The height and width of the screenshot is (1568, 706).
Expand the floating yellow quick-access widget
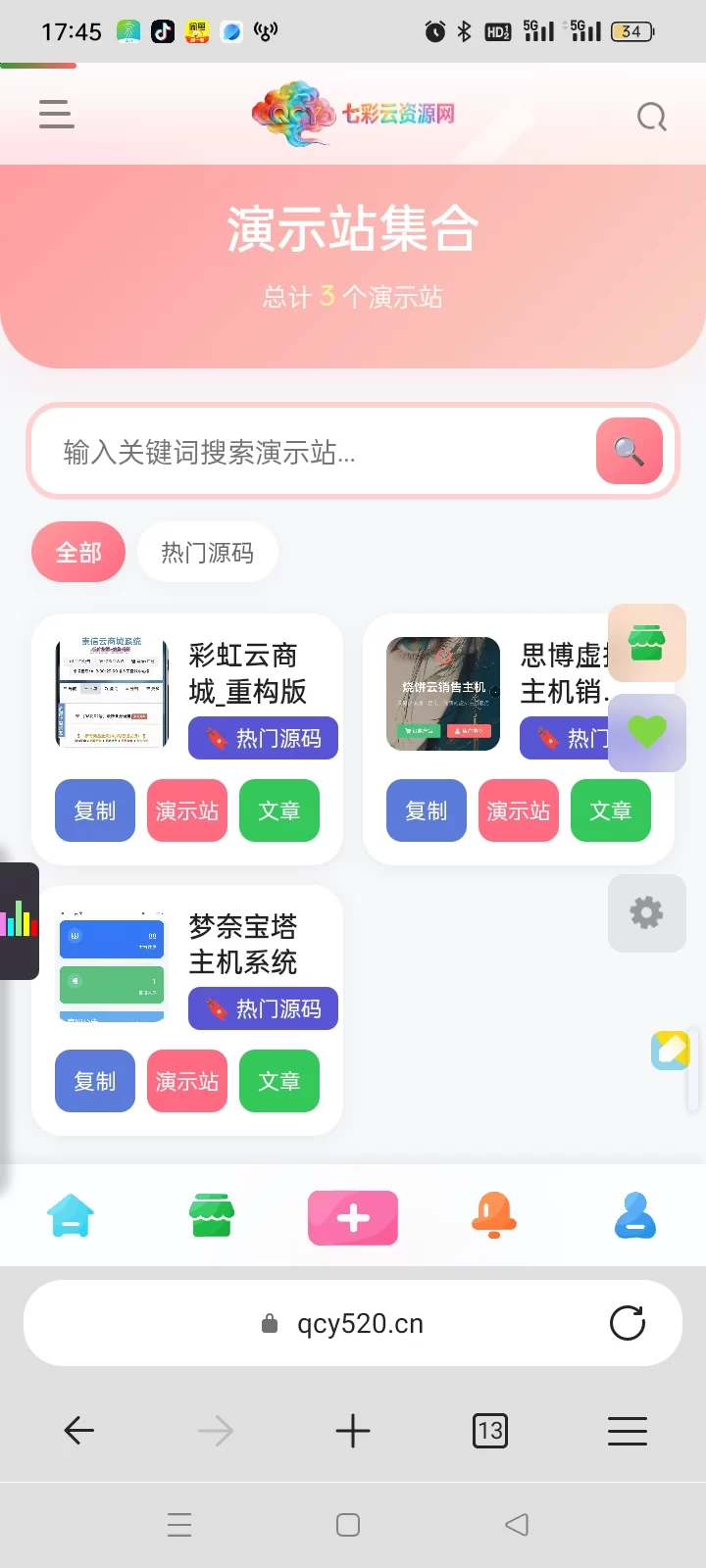671,1052
